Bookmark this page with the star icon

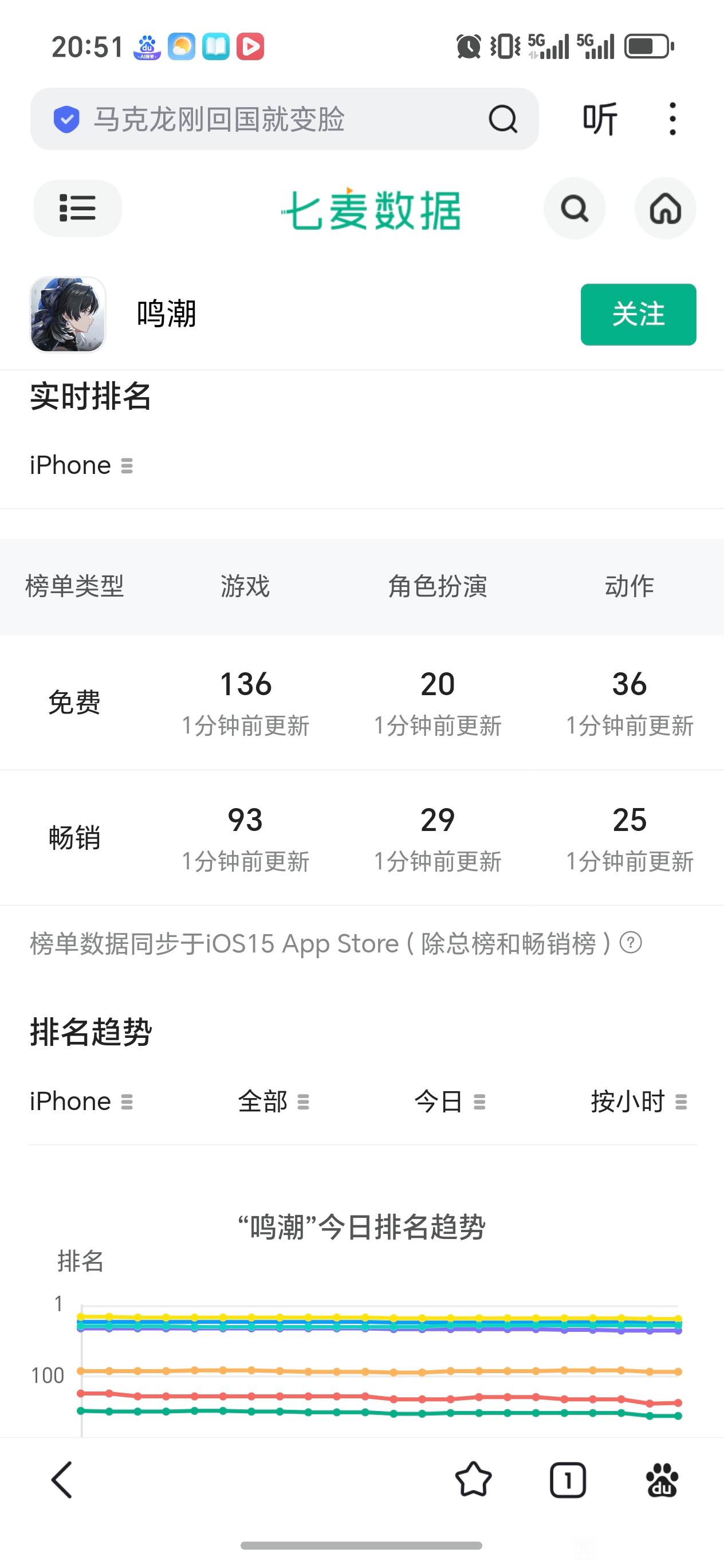[x=473, y=1479]
